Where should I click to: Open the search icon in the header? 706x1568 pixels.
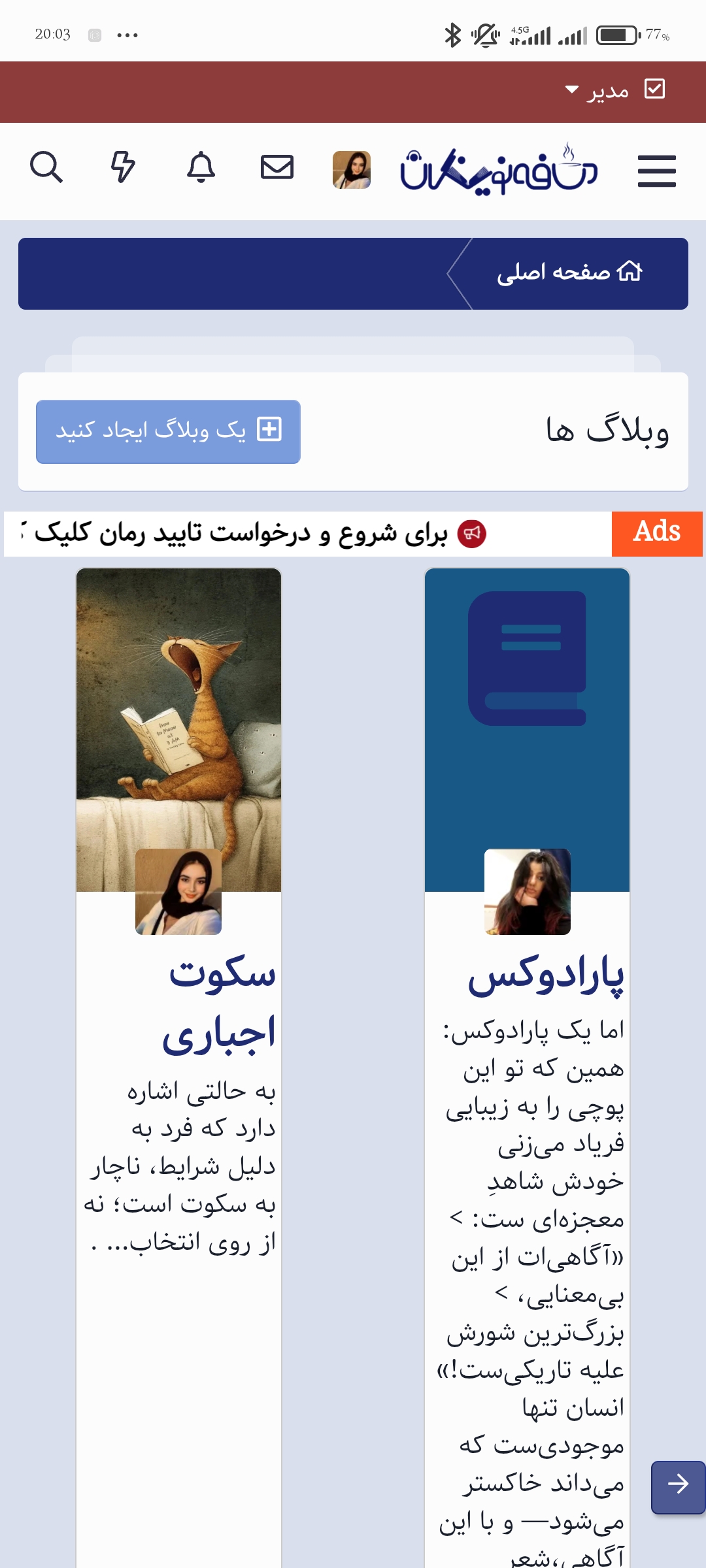pyautogui.click(x=46, y=167)
